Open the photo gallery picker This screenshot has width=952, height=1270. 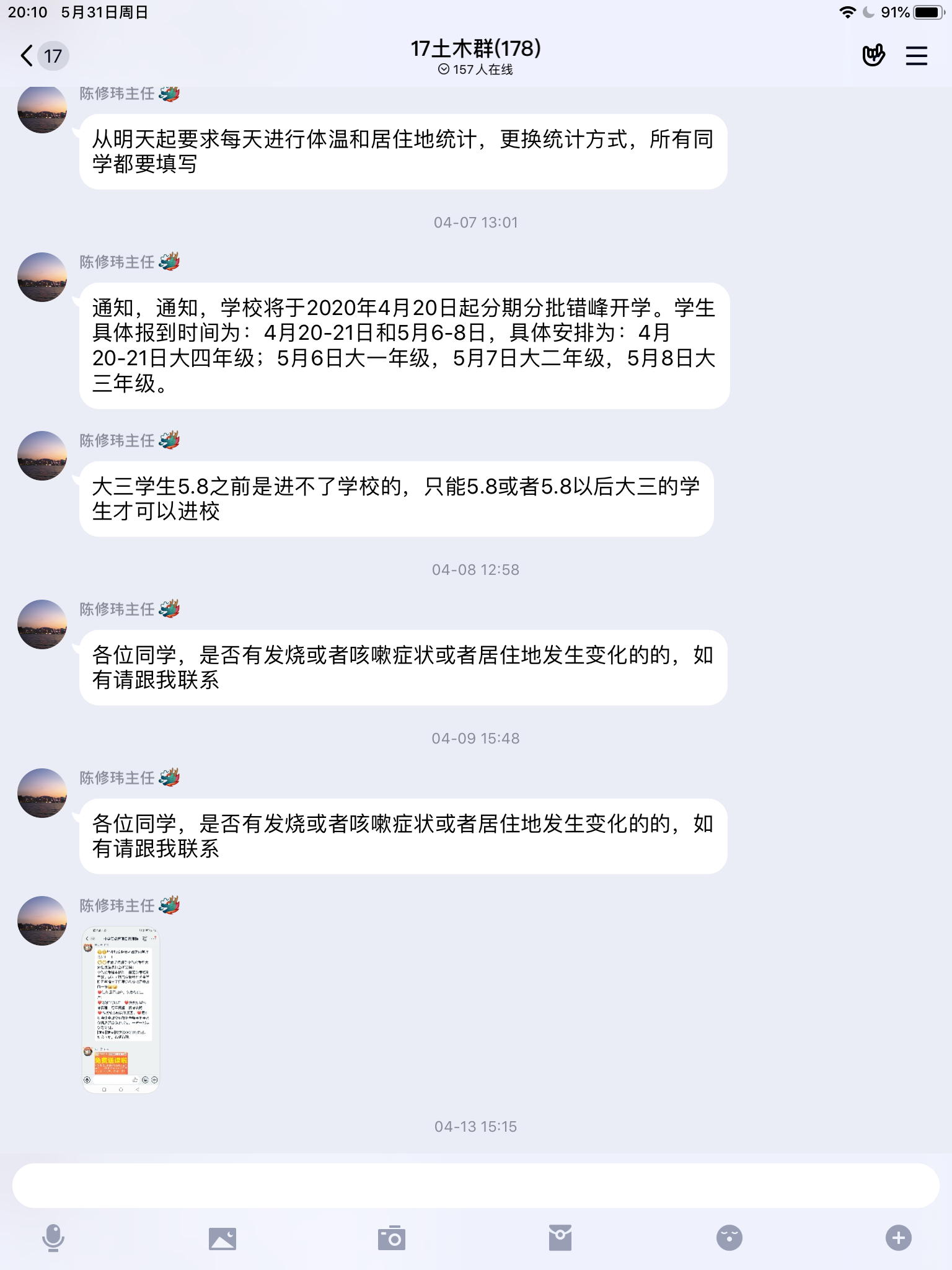coord(222,1238)
